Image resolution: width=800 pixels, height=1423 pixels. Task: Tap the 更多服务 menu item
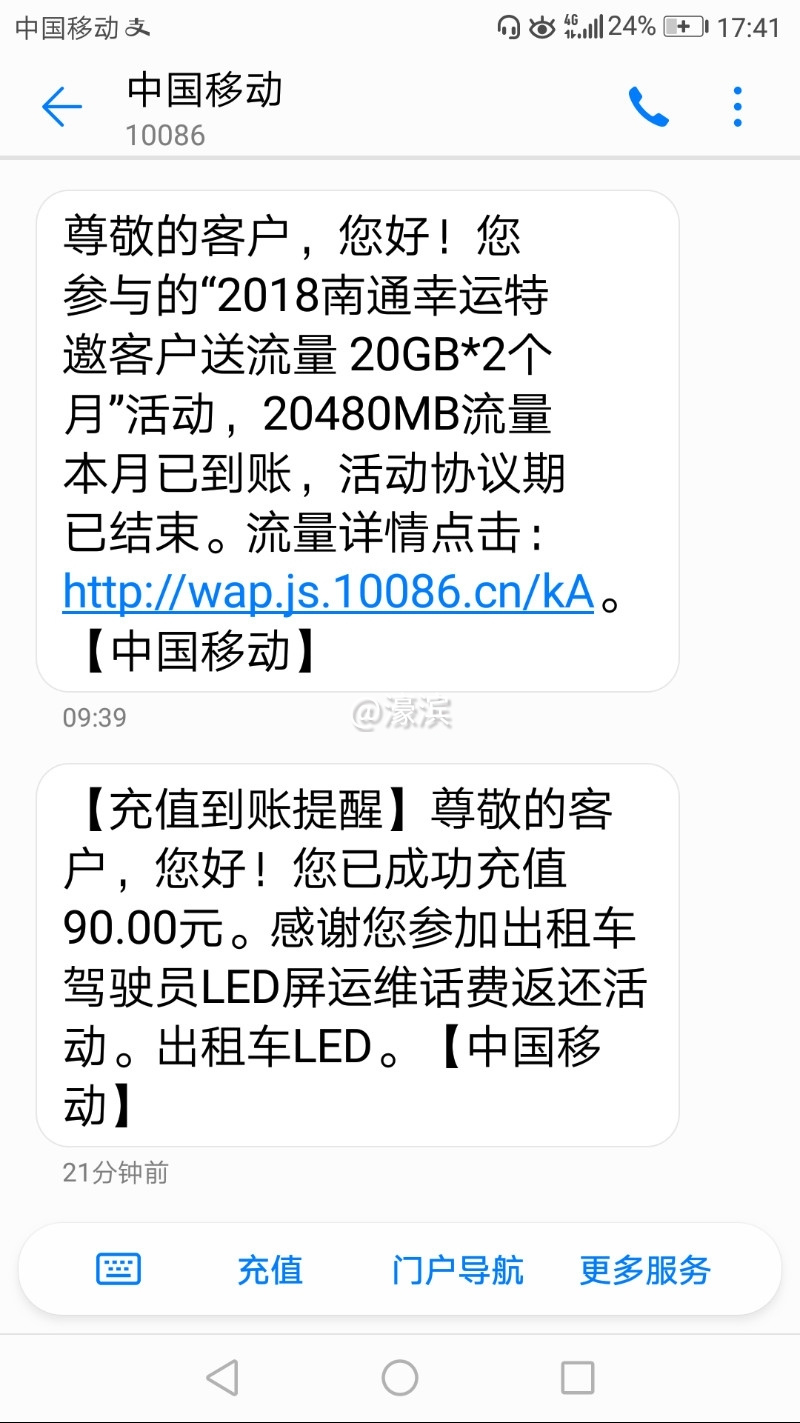(643, 1269)
